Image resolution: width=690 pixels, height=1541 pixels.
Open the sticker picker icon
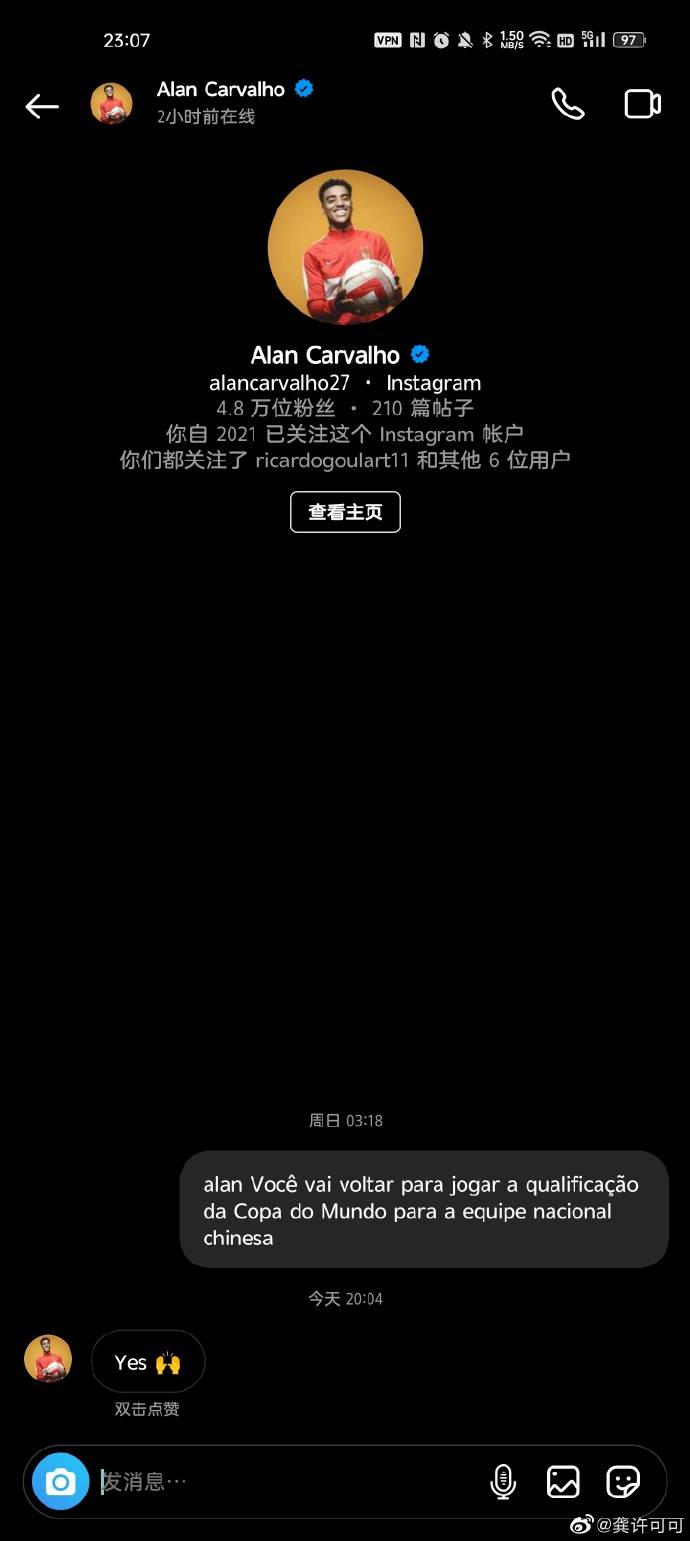tap(623, 1481)
